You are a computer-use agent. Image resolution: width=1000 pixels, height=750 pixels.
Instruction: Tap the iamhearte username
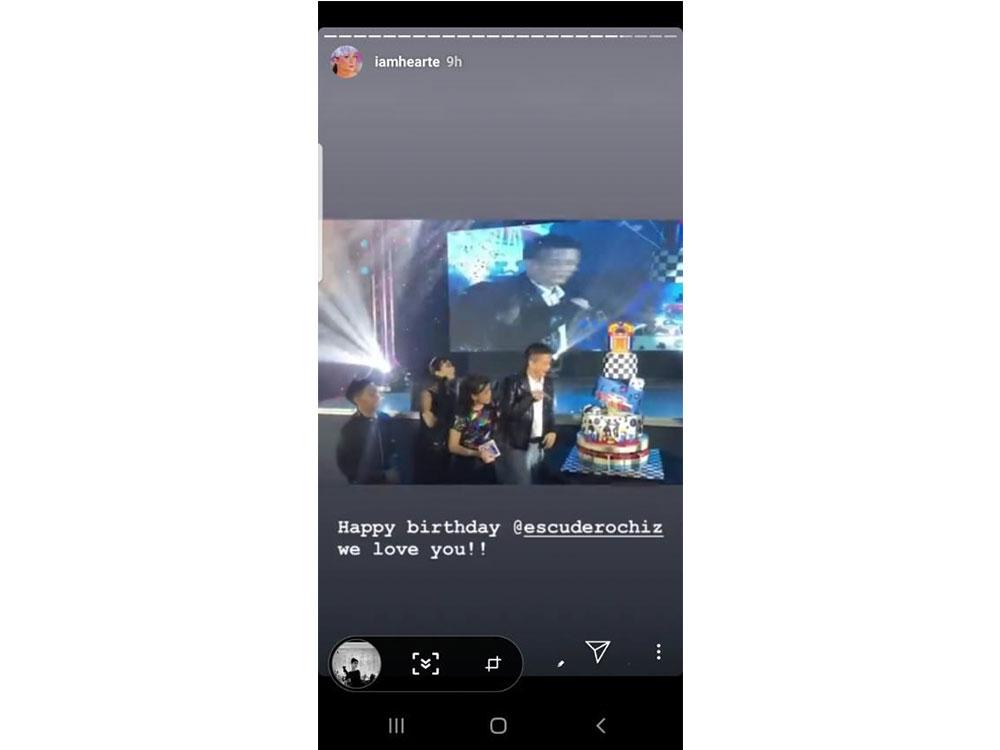pos(407,62)
